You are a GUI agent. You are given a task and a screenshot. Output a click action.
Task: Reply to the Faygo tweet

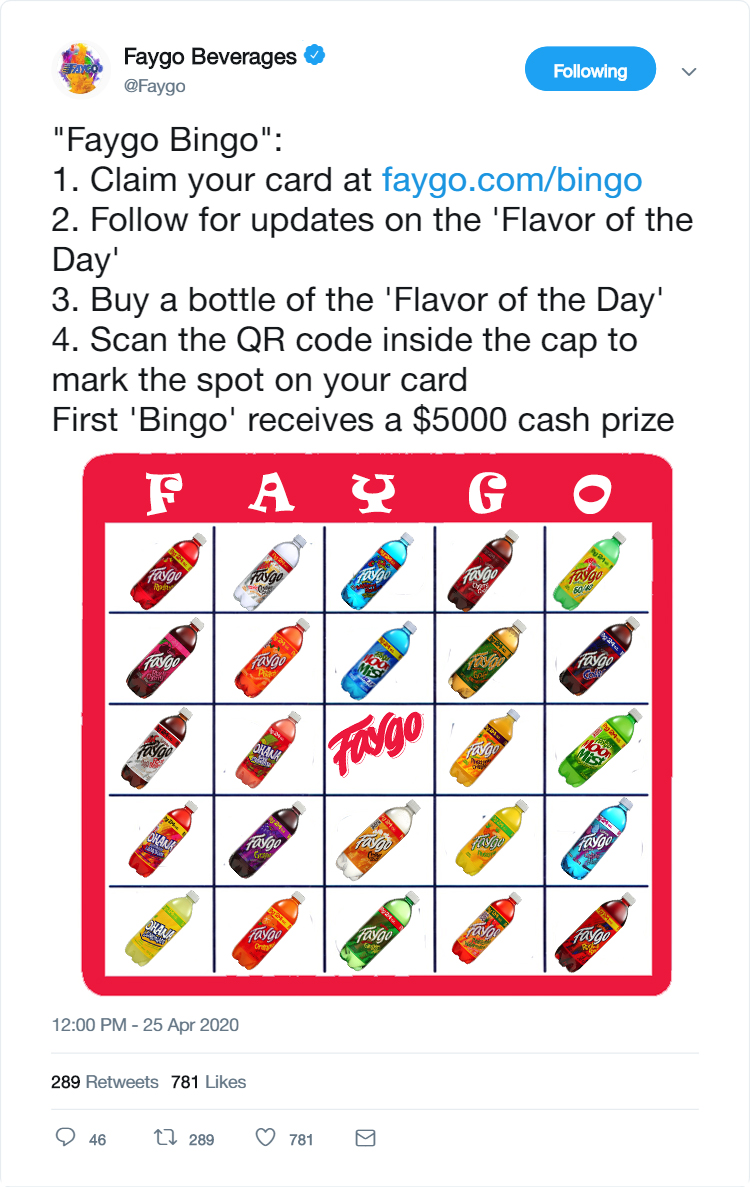66,1138
